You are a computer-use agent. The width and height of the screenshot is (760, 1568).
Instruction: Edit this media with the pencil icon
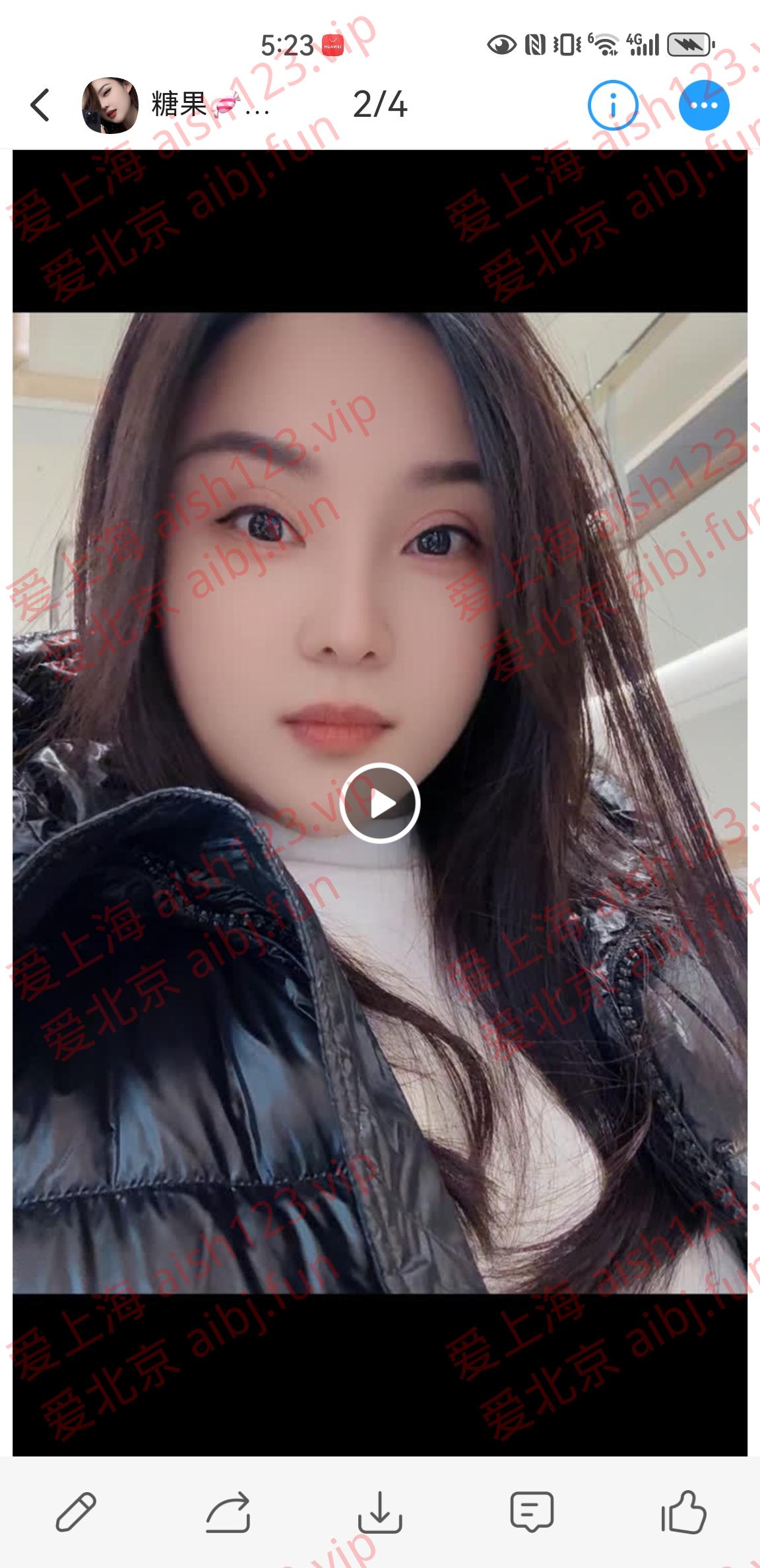76,1511
